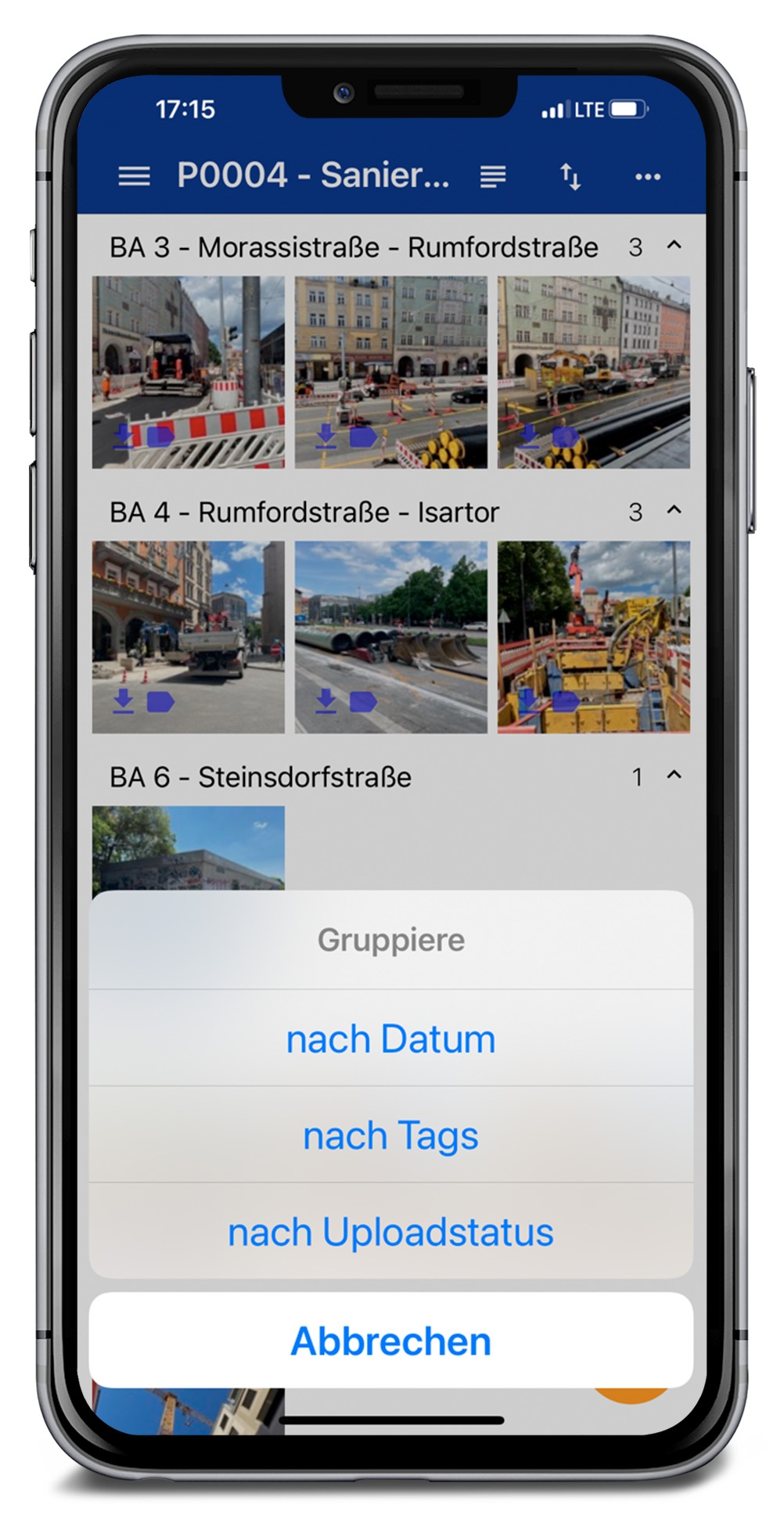
Task: Open the truck photo in BA 4 section
Action: pyautogui.click(x=188, y=636)
